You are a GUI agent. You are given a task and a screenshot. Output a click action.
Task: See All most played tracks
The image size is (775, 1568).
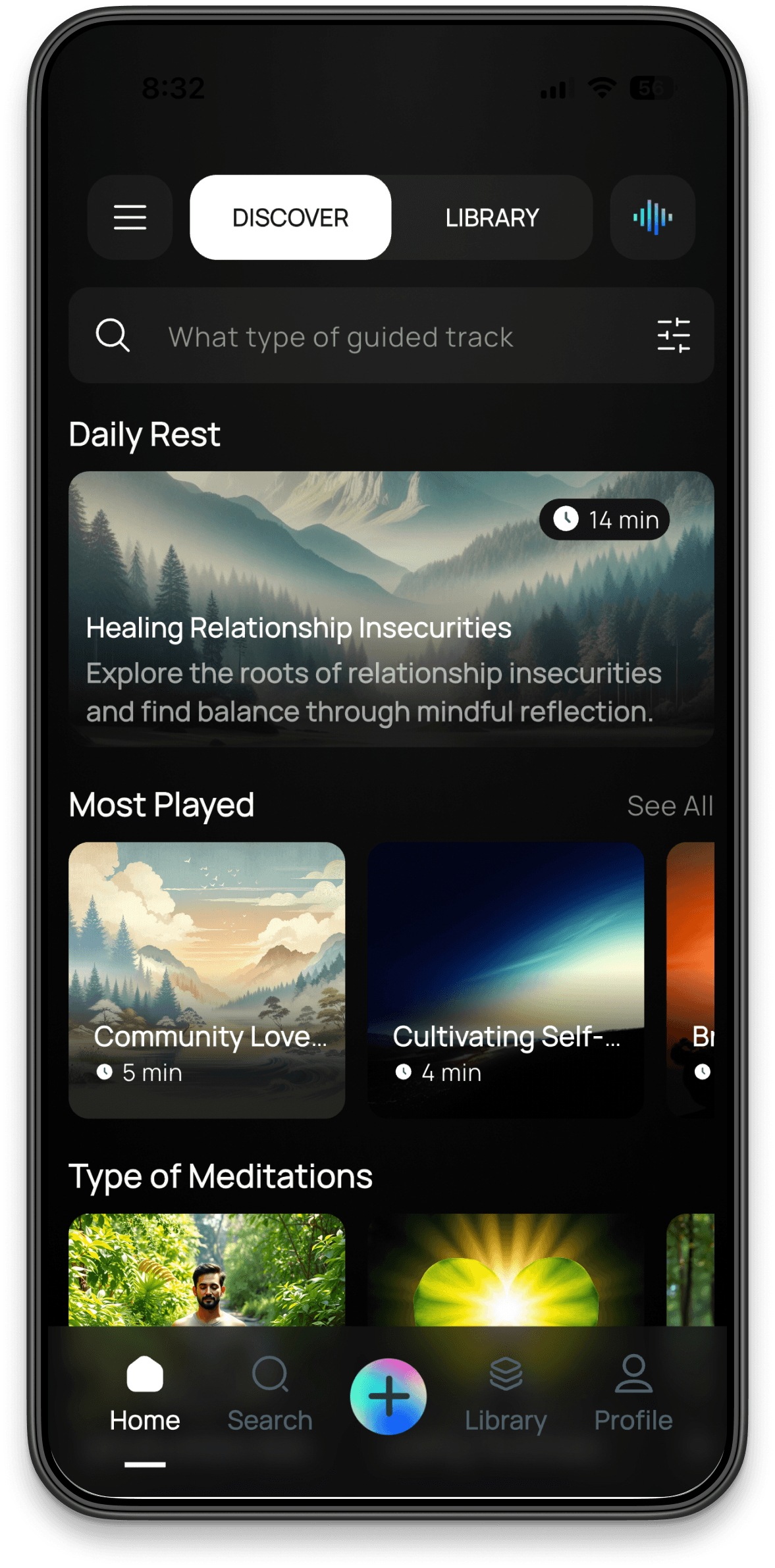[670, 806]
